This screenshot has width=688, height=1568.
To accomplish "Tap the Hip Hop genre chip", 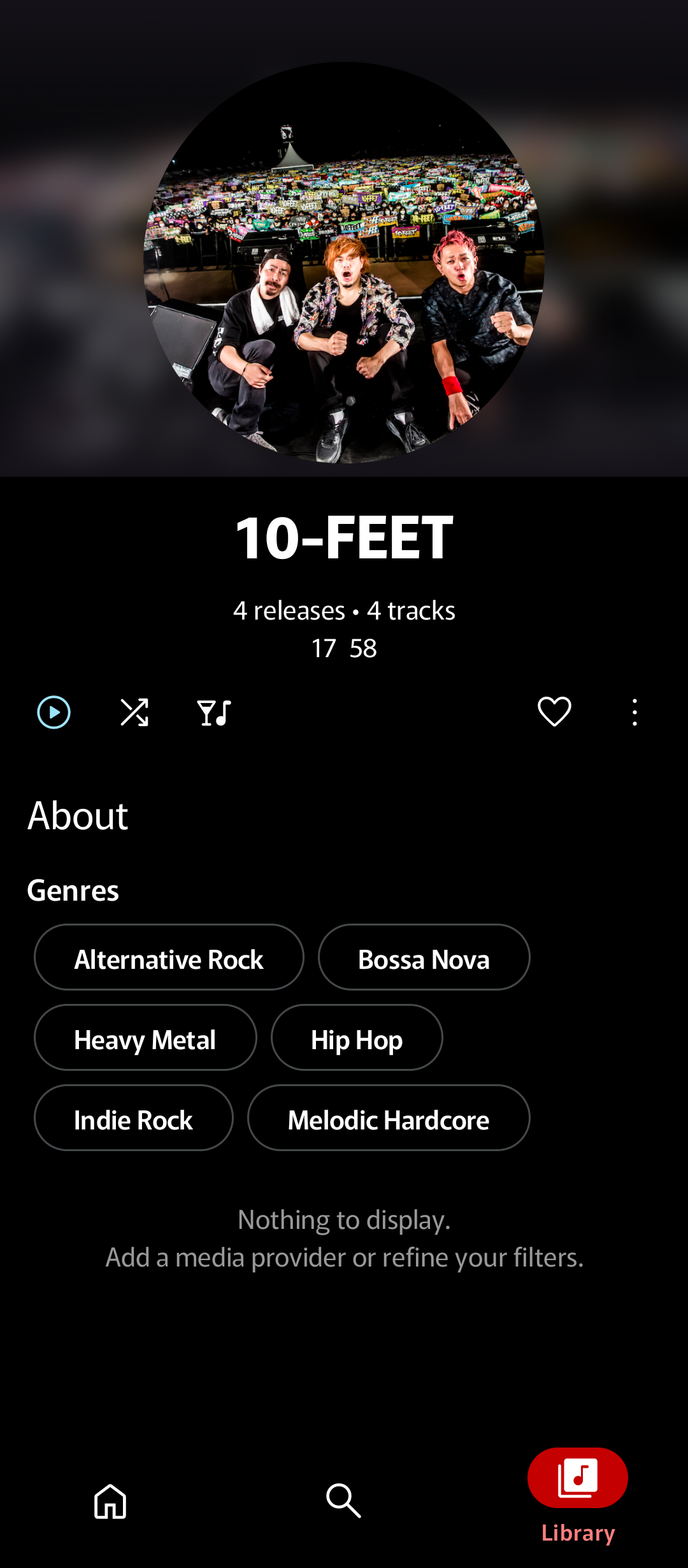I will point(357,1038).
